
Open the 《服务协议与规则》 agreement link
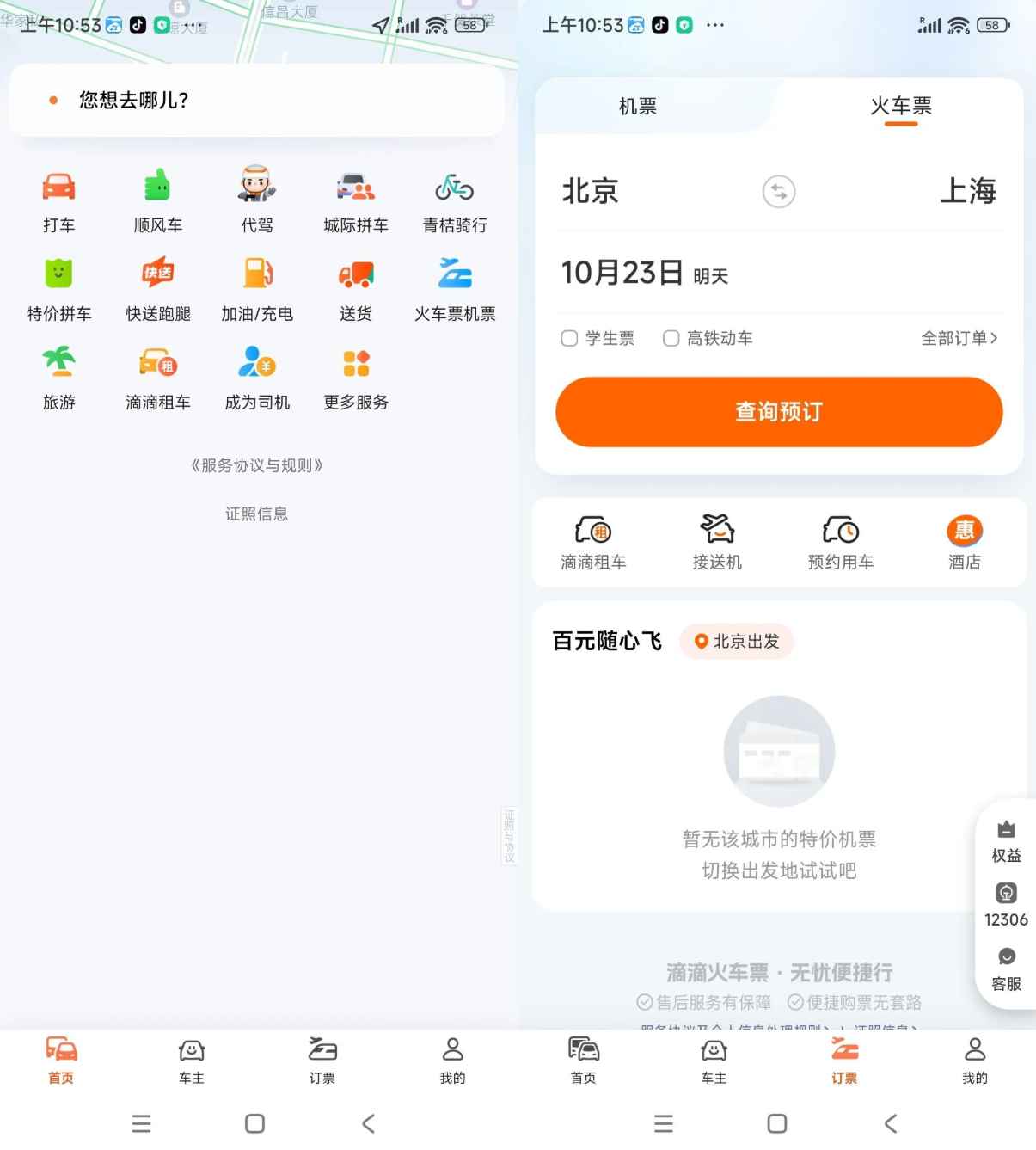tap(256, 465)
